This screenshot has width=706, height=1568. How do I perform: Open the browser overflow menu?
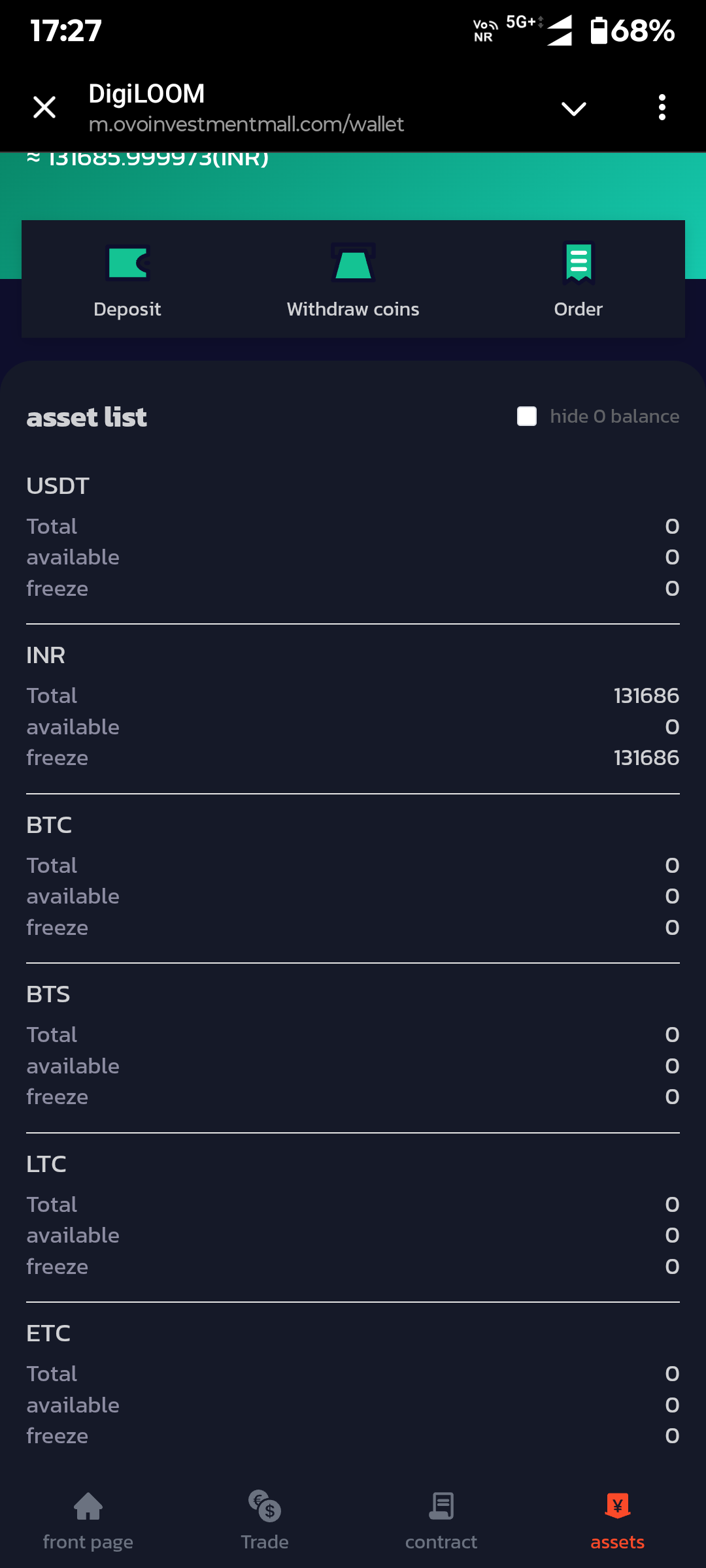pos(662,107)
